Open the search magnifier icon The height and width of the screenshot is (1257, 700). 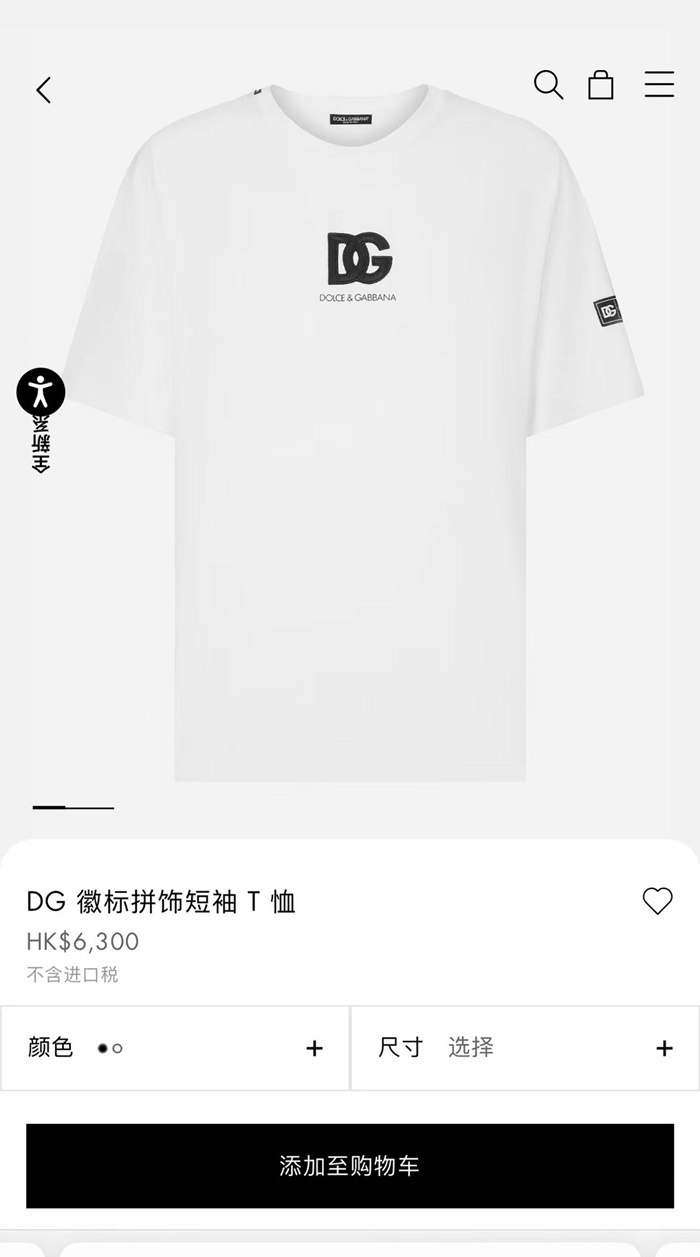548,85
